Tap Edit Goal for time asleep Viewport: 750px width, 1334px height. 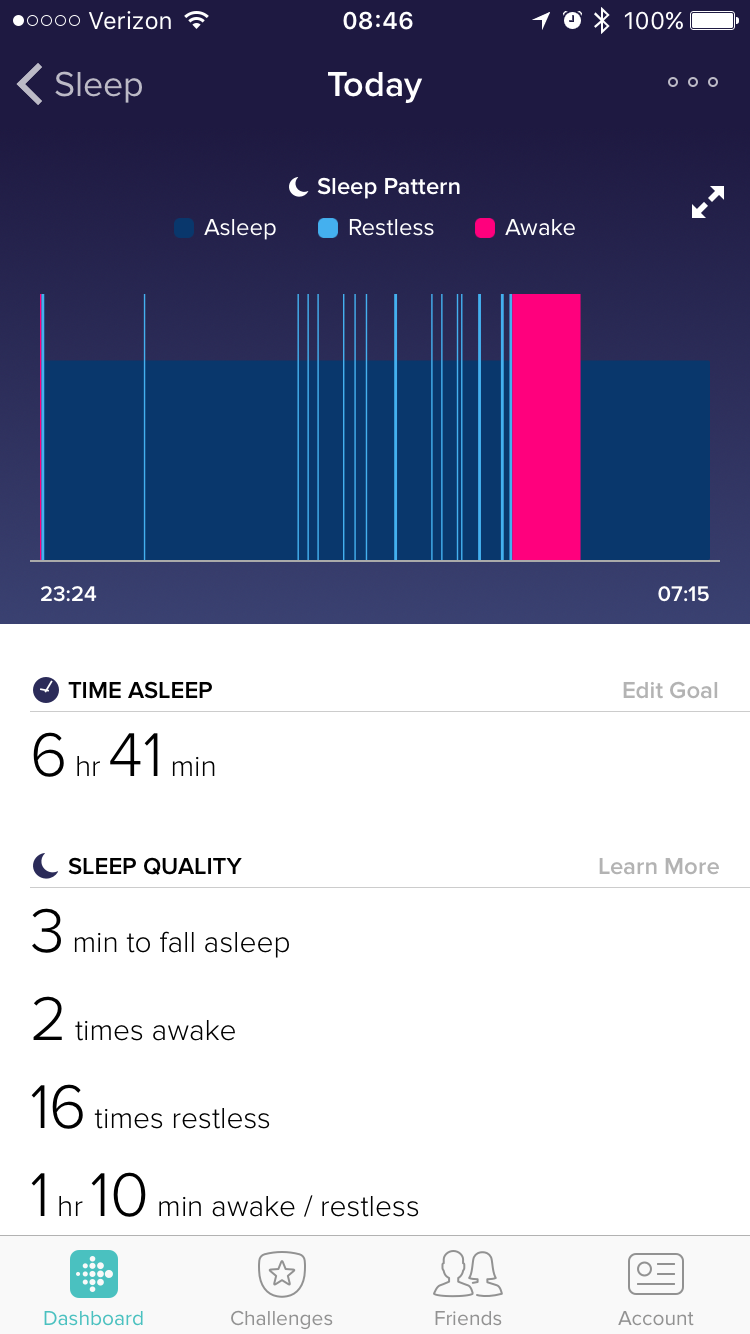670,690
